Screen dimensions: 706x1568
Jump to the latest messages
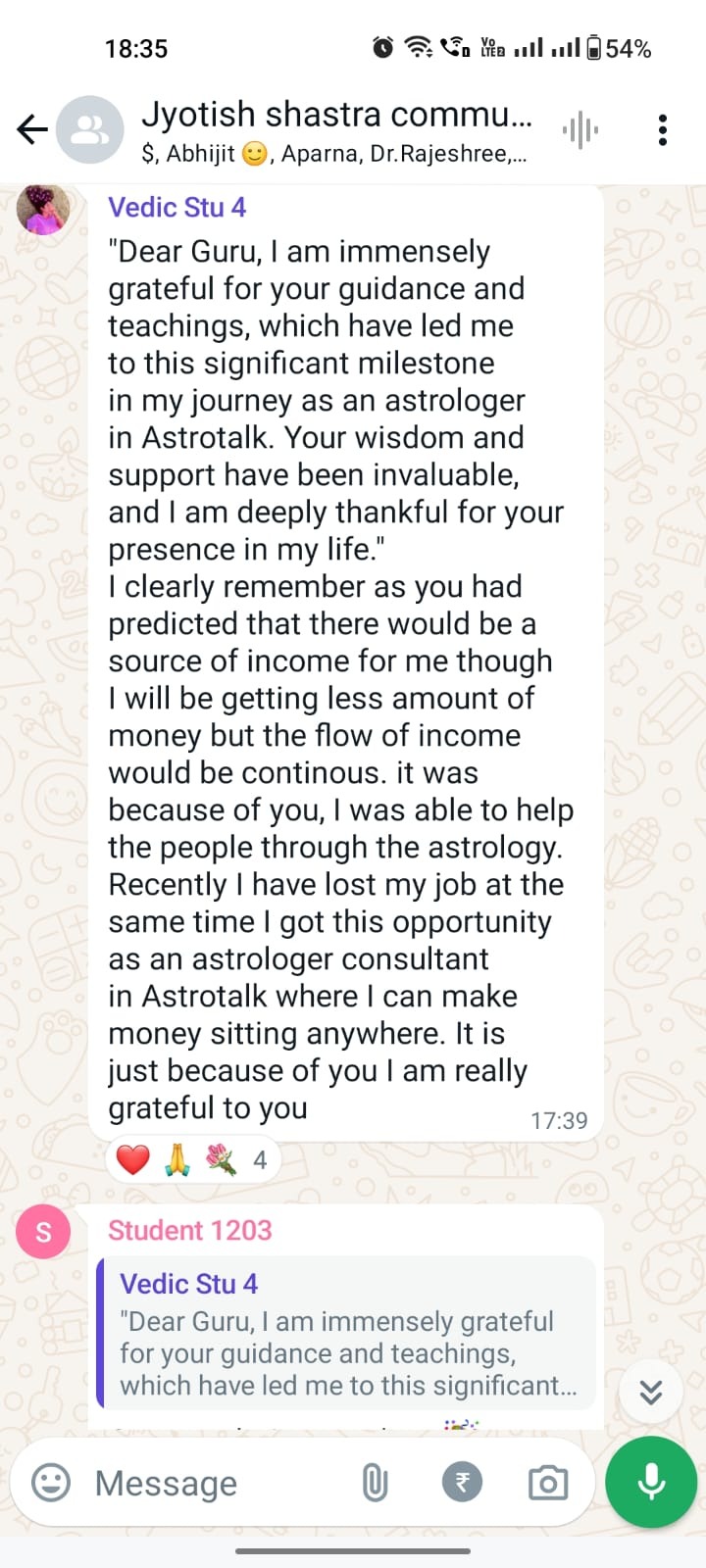[651, 1392]
